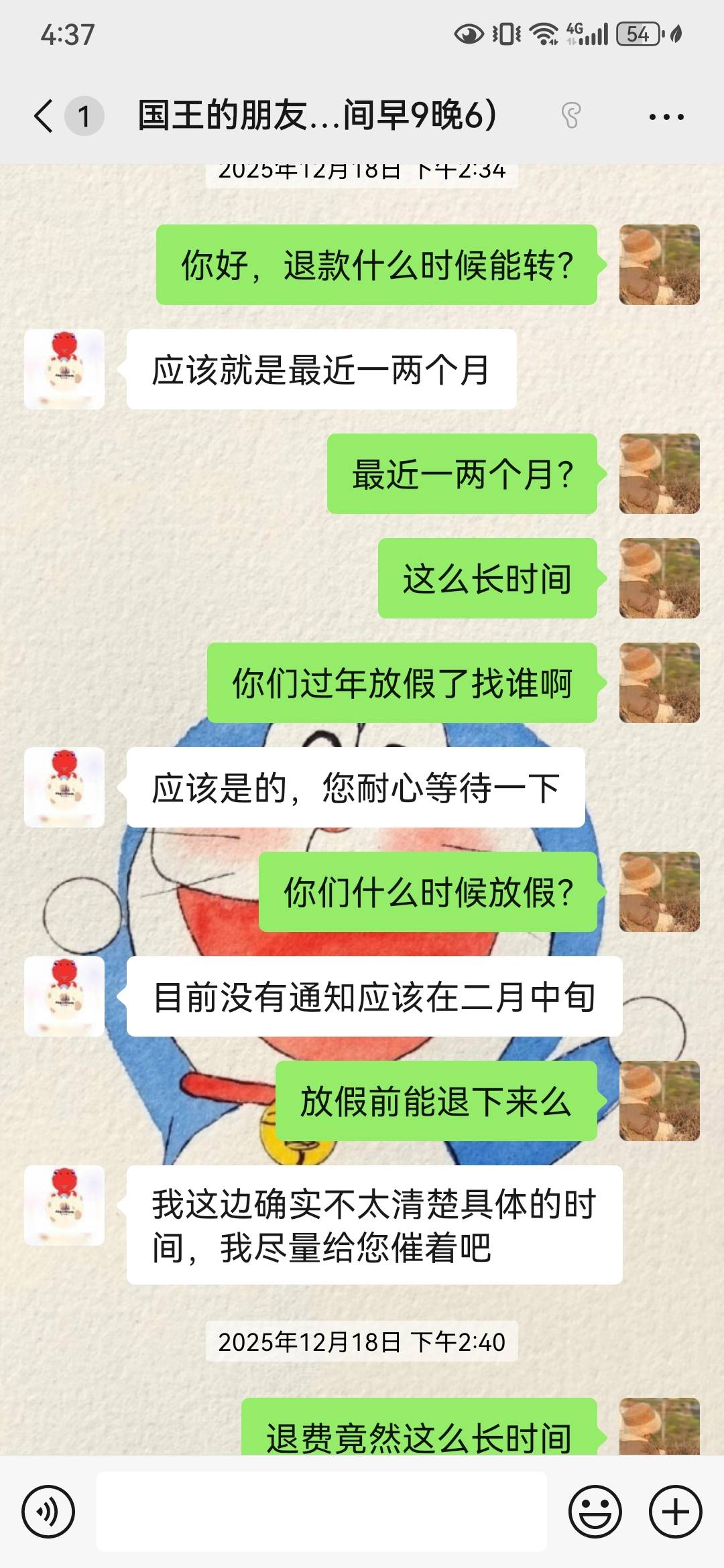Image resolution: width=724 pixels, height=1568 pixels.
Task: Switch to voice message input
Action: (48, 1512)
